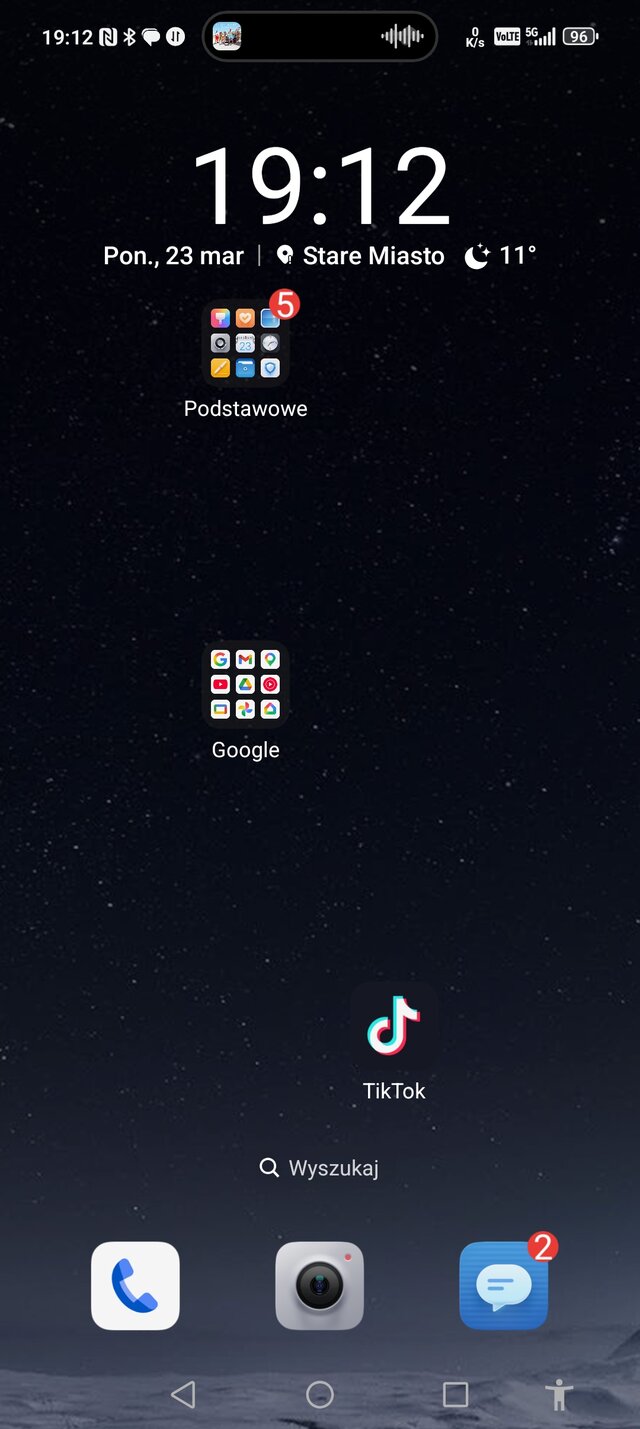
Task: Open the Google apps folder
Action: click(x=245, y=685)
